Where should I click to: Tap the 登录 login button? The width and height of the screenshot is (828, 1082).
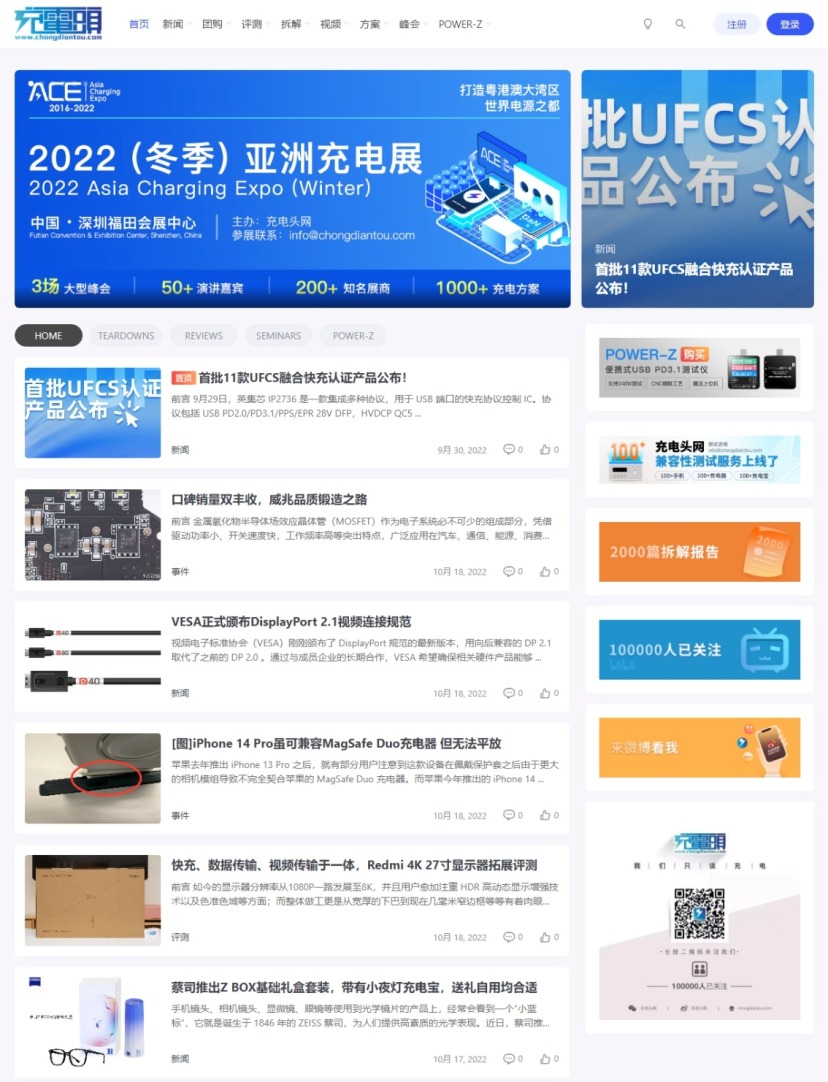pyautogui.click(x=789, y=24)
